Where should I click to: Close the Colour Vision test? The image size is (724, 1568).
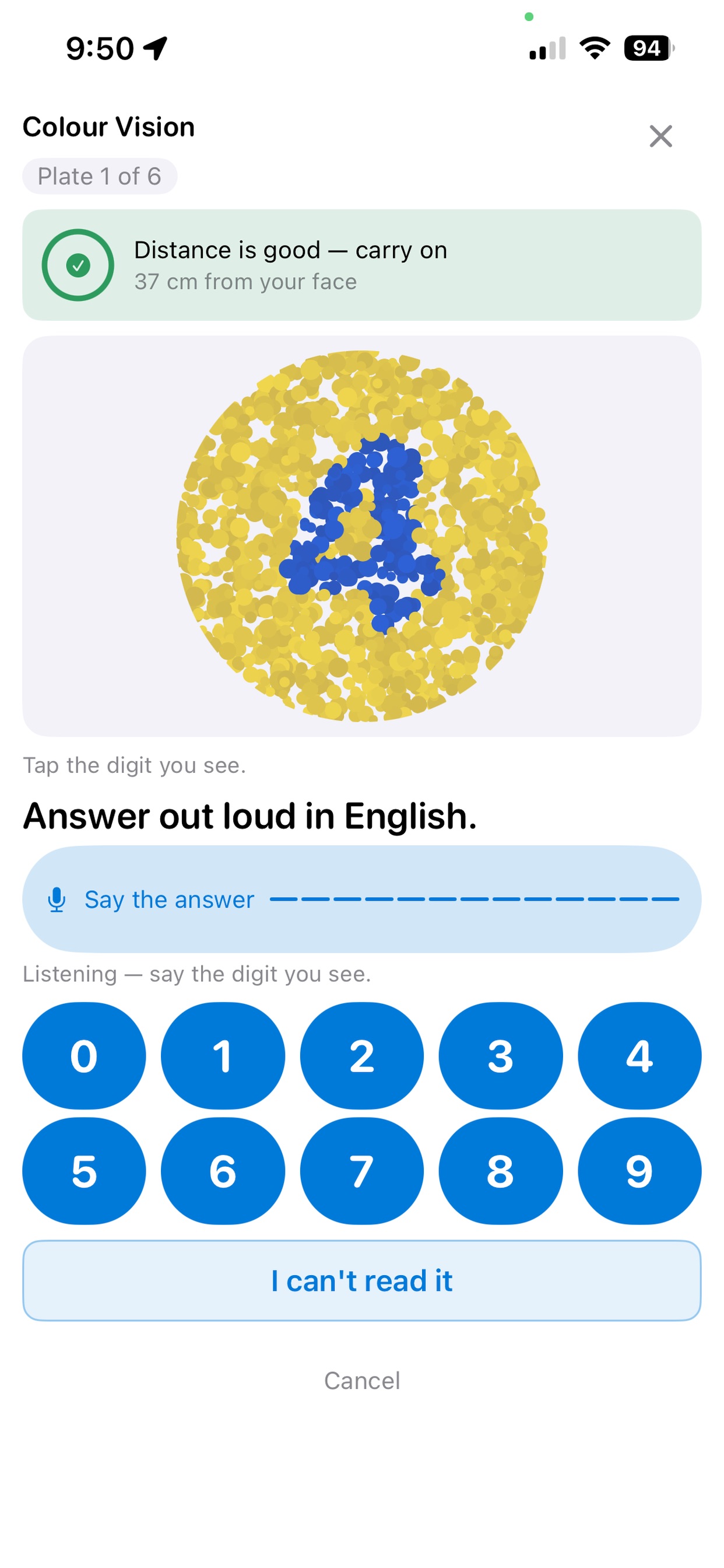point(660,136)
